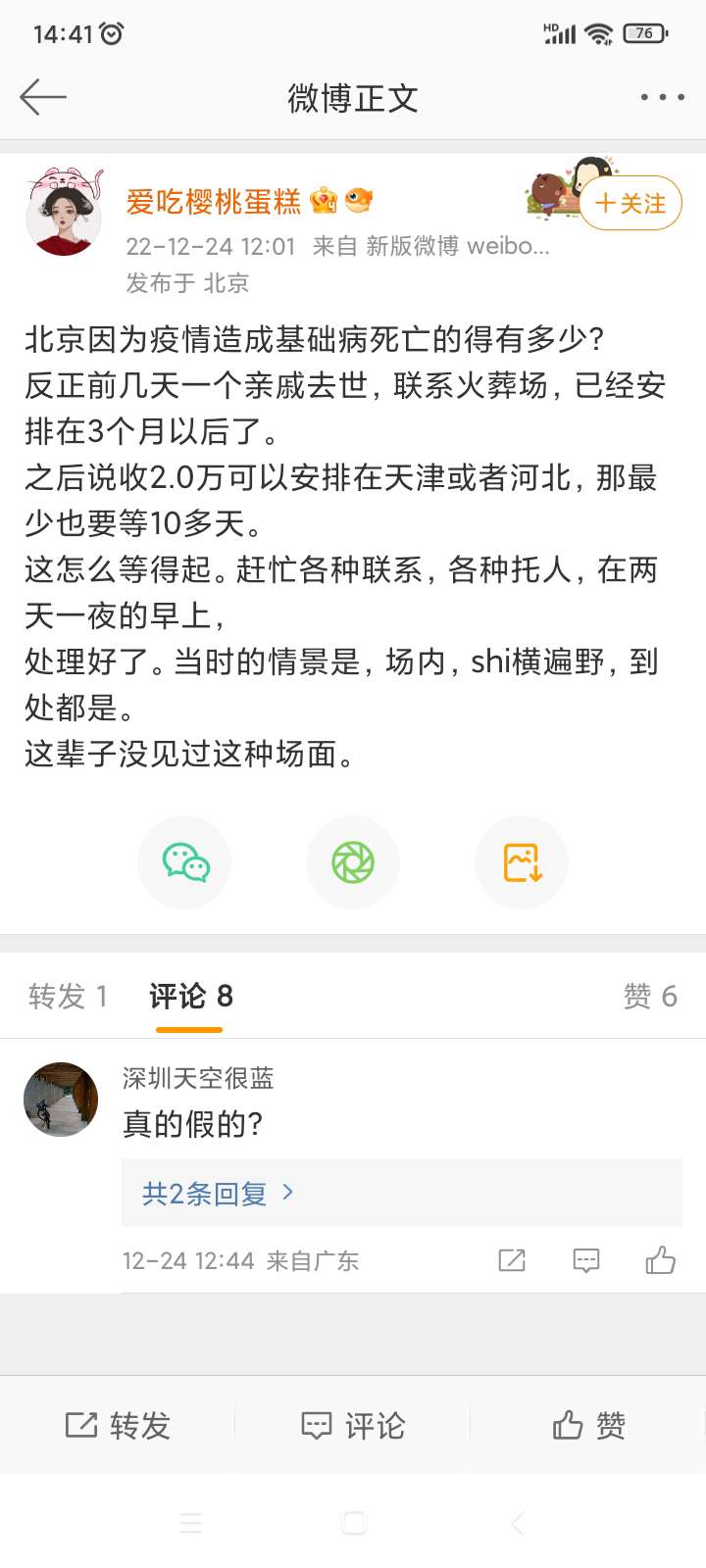This screenshot has width=706, height=1568.
Task: Like 深圳天空很蓝's comment
Action: (660, 1260)
